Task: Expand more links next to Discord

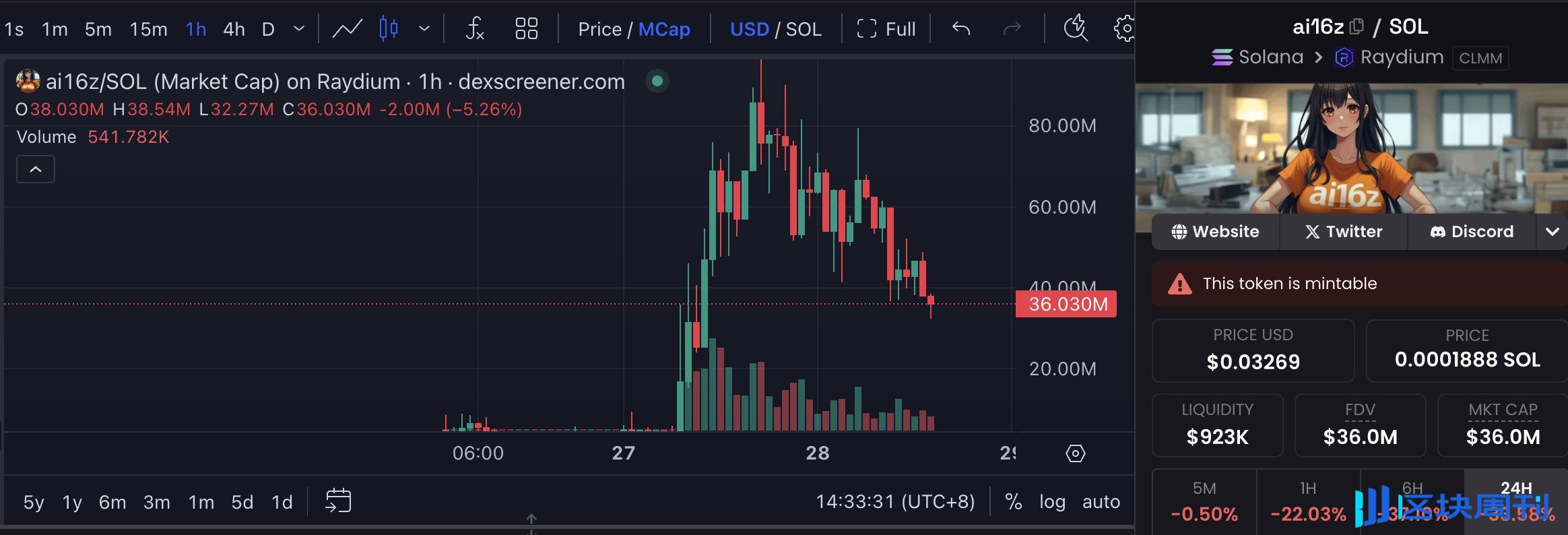Action: click(1552, 232)
